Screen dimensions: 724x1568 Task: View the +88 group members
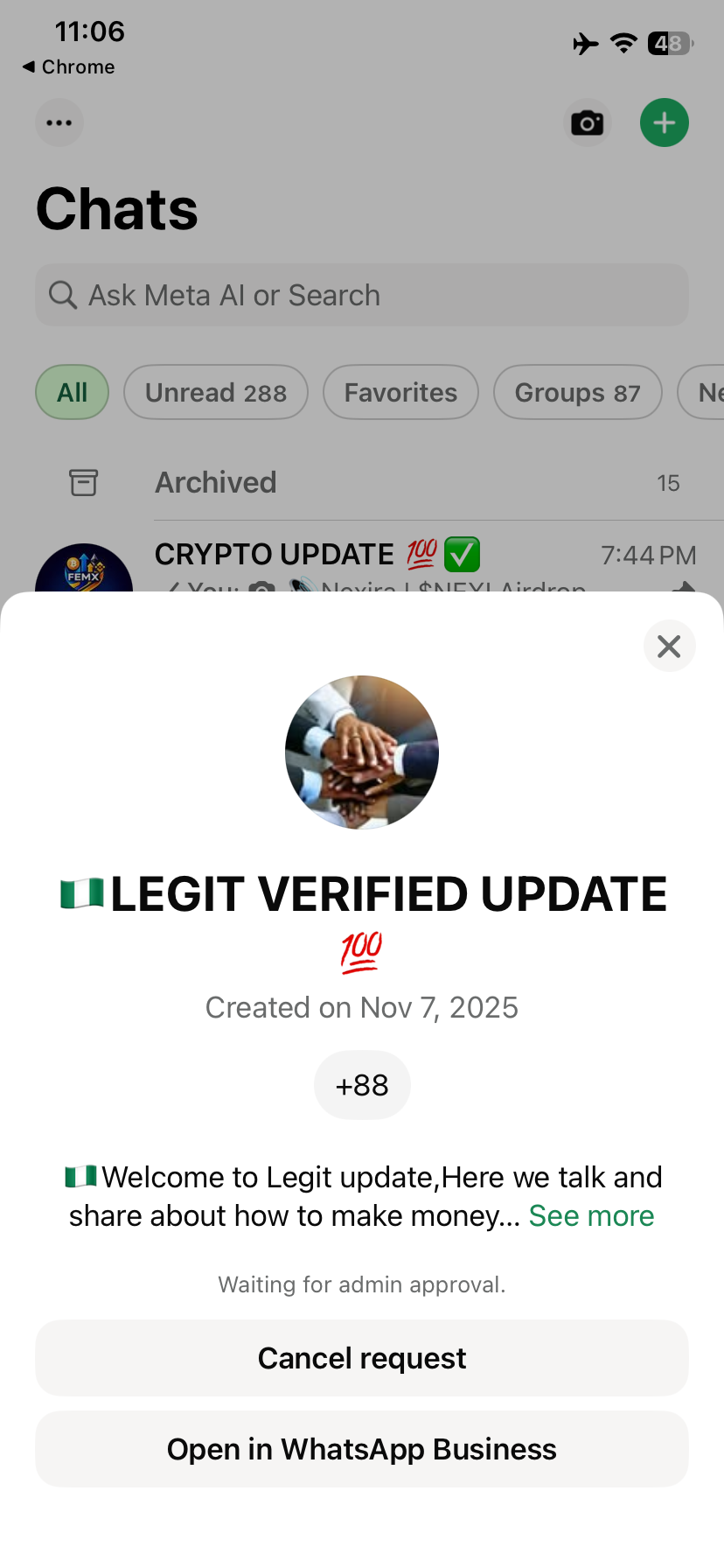362,1085
